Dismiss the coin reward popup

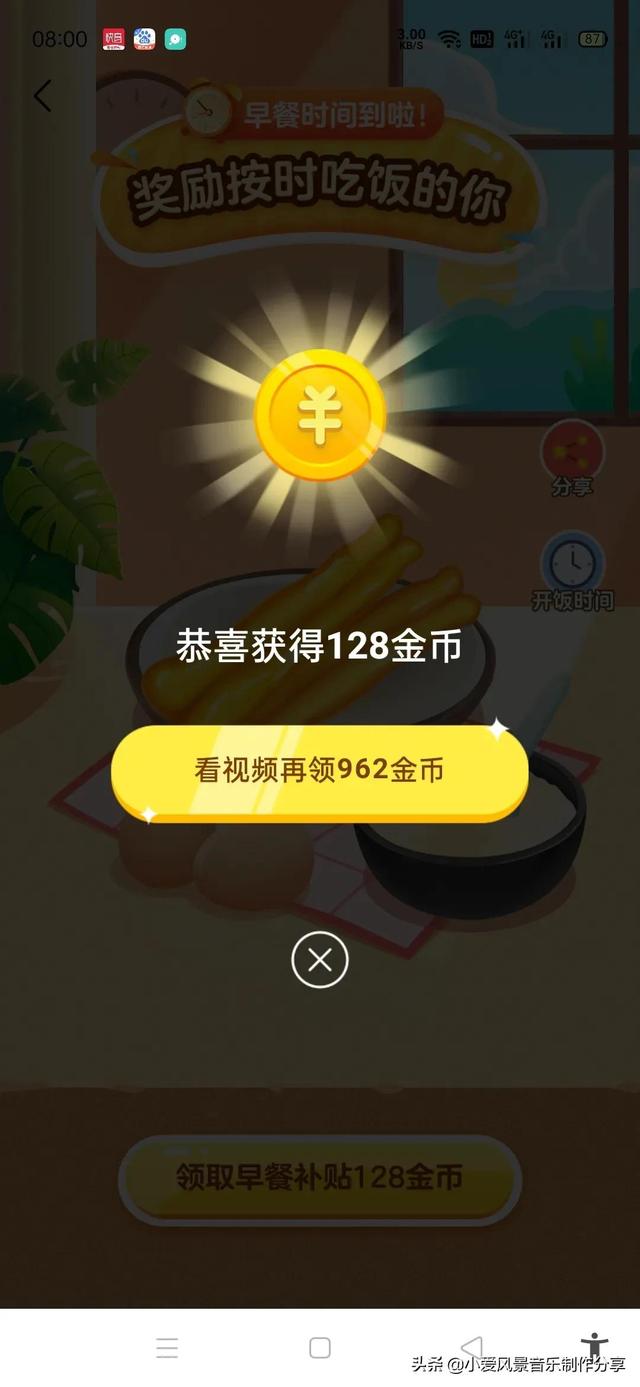pos(320,960)
